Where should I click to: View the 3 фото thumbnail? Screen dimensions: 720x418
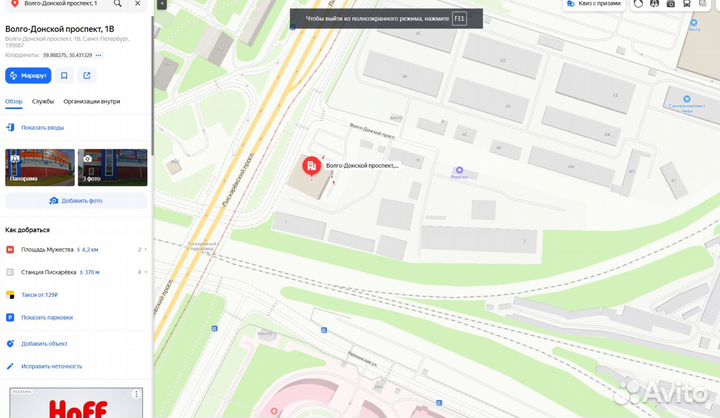tap(112, 167)
